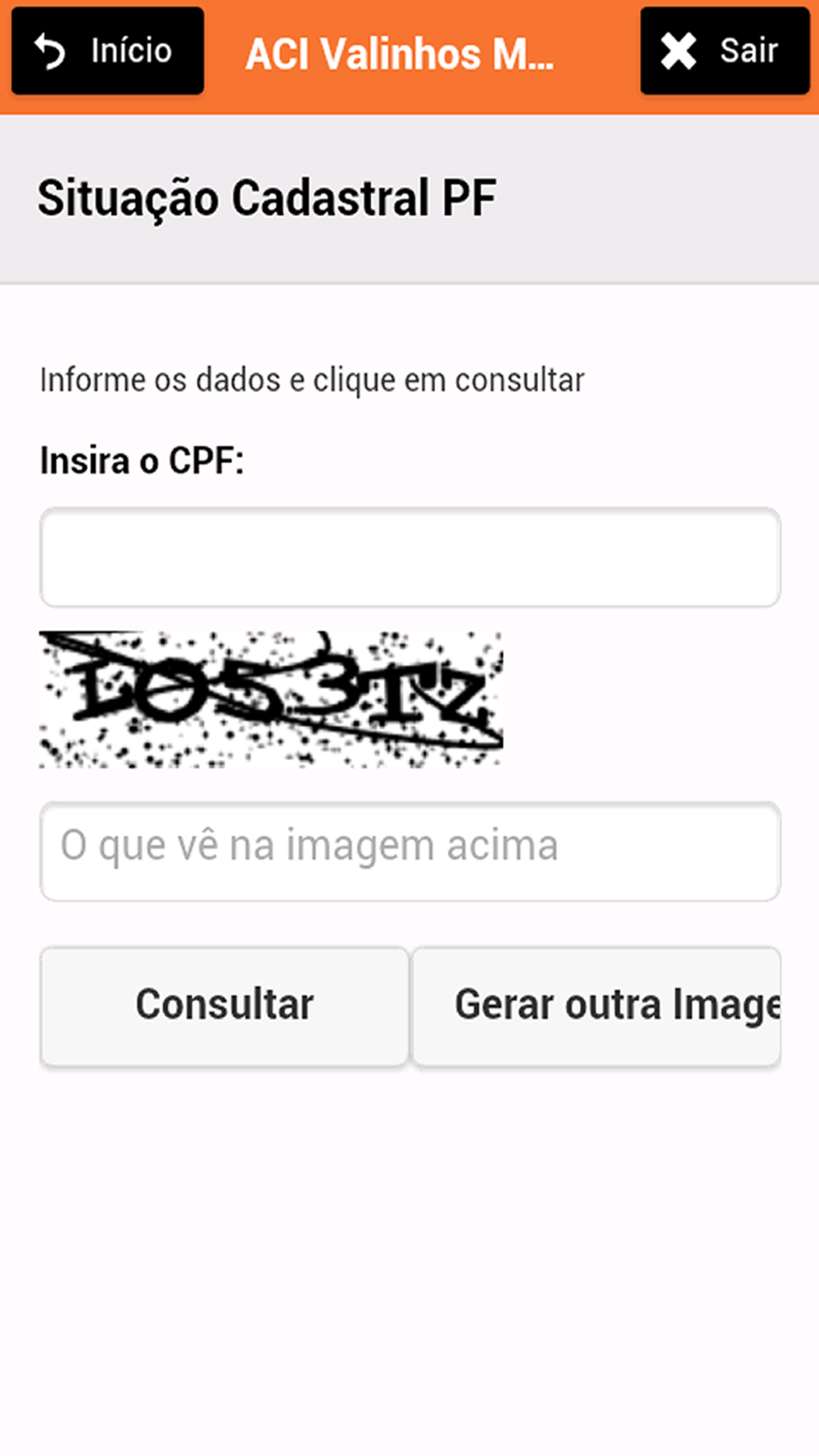Focus the CPF input field
The width and height of the screenshot is (819, 1456).
[410, 558]
